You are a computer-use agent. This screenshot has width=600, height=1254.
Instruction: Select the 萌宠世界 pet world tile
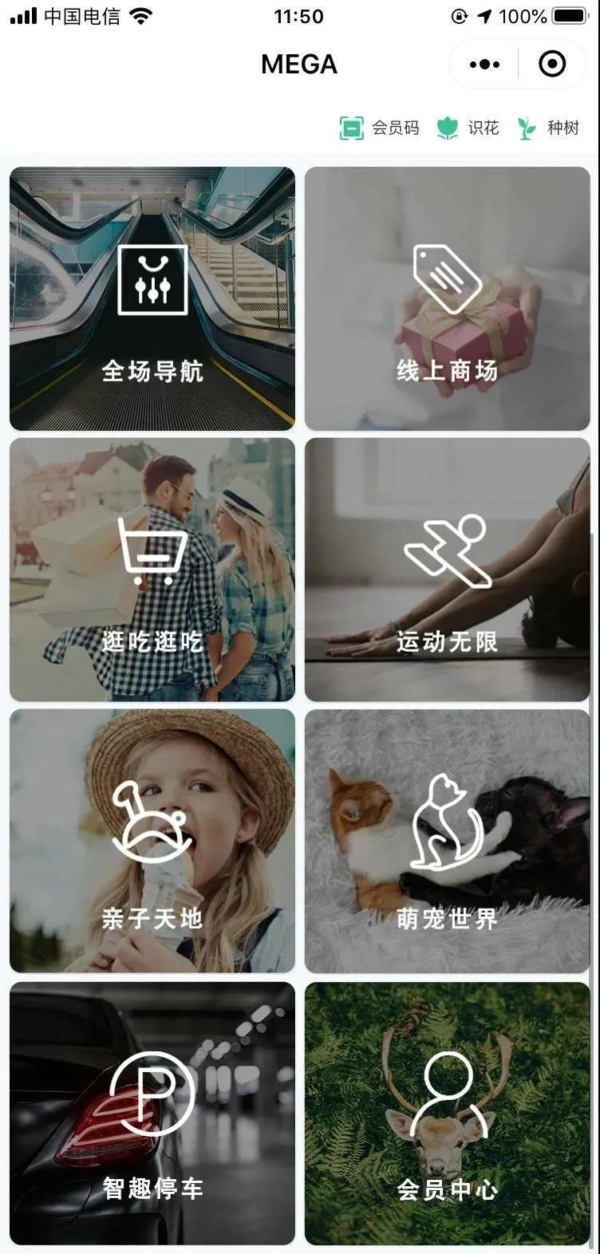[x=447, y=841]
